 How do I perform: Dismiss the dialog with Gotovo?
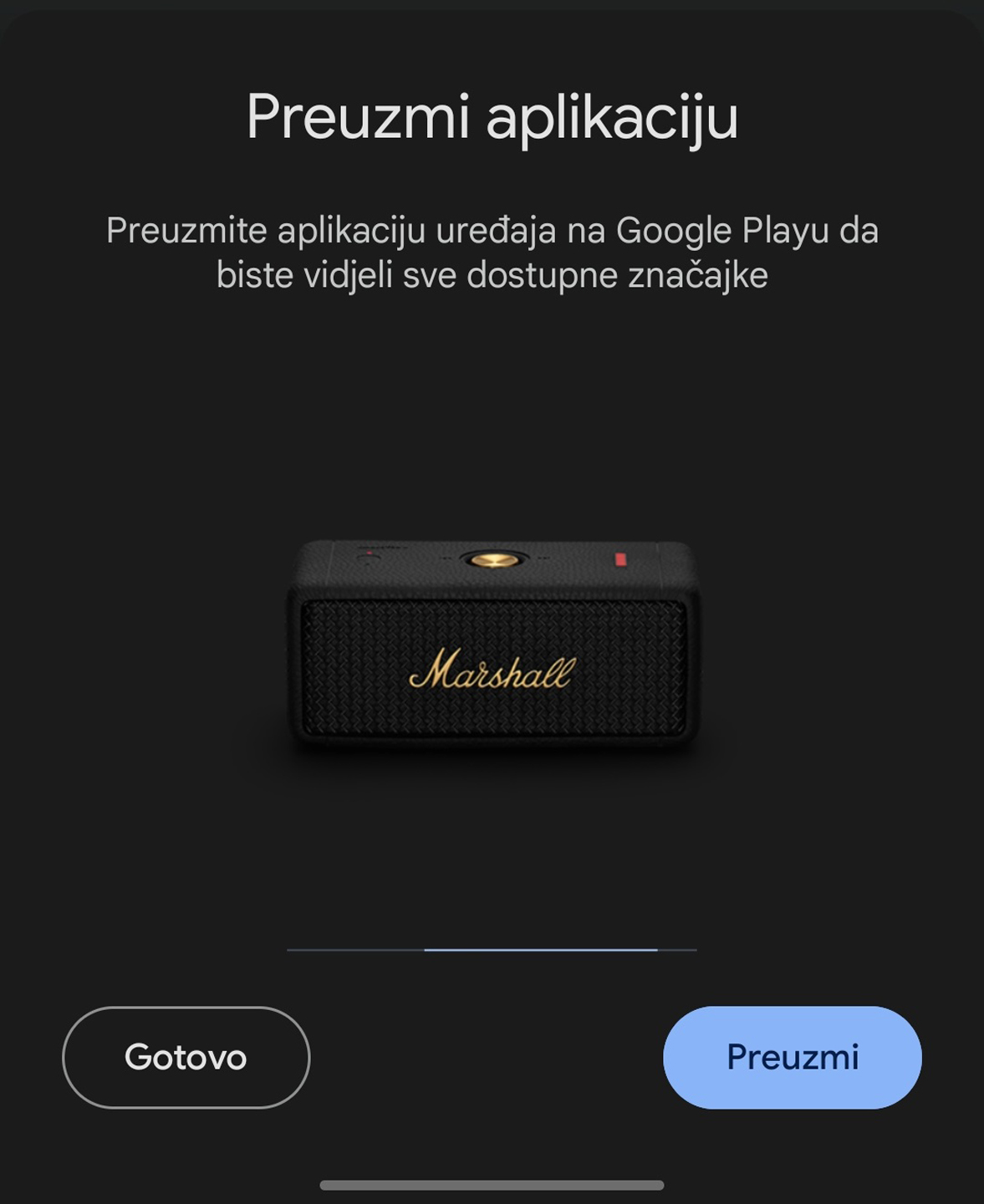click(x=185, y=1059)
